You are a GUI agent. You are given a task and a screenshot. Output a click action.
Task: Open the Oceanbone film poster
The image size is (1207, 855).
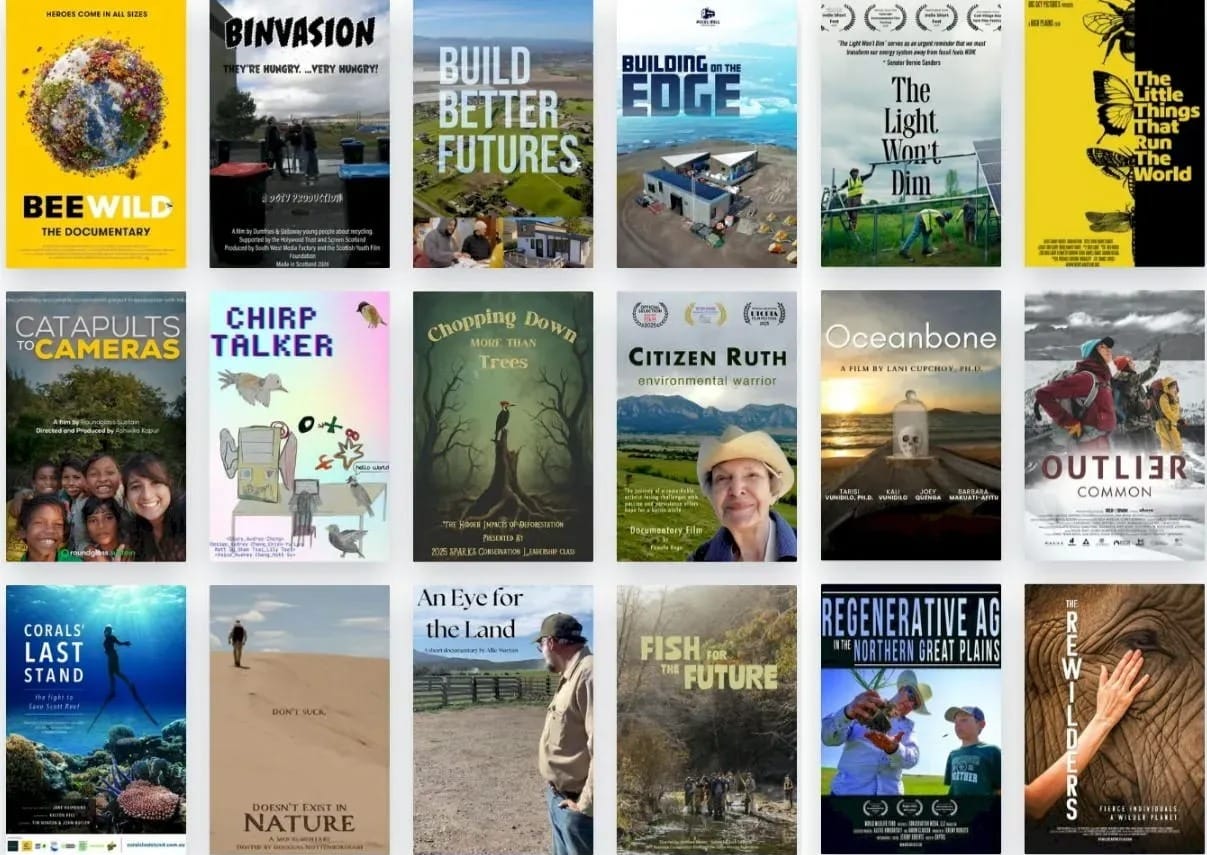(910, 426)
